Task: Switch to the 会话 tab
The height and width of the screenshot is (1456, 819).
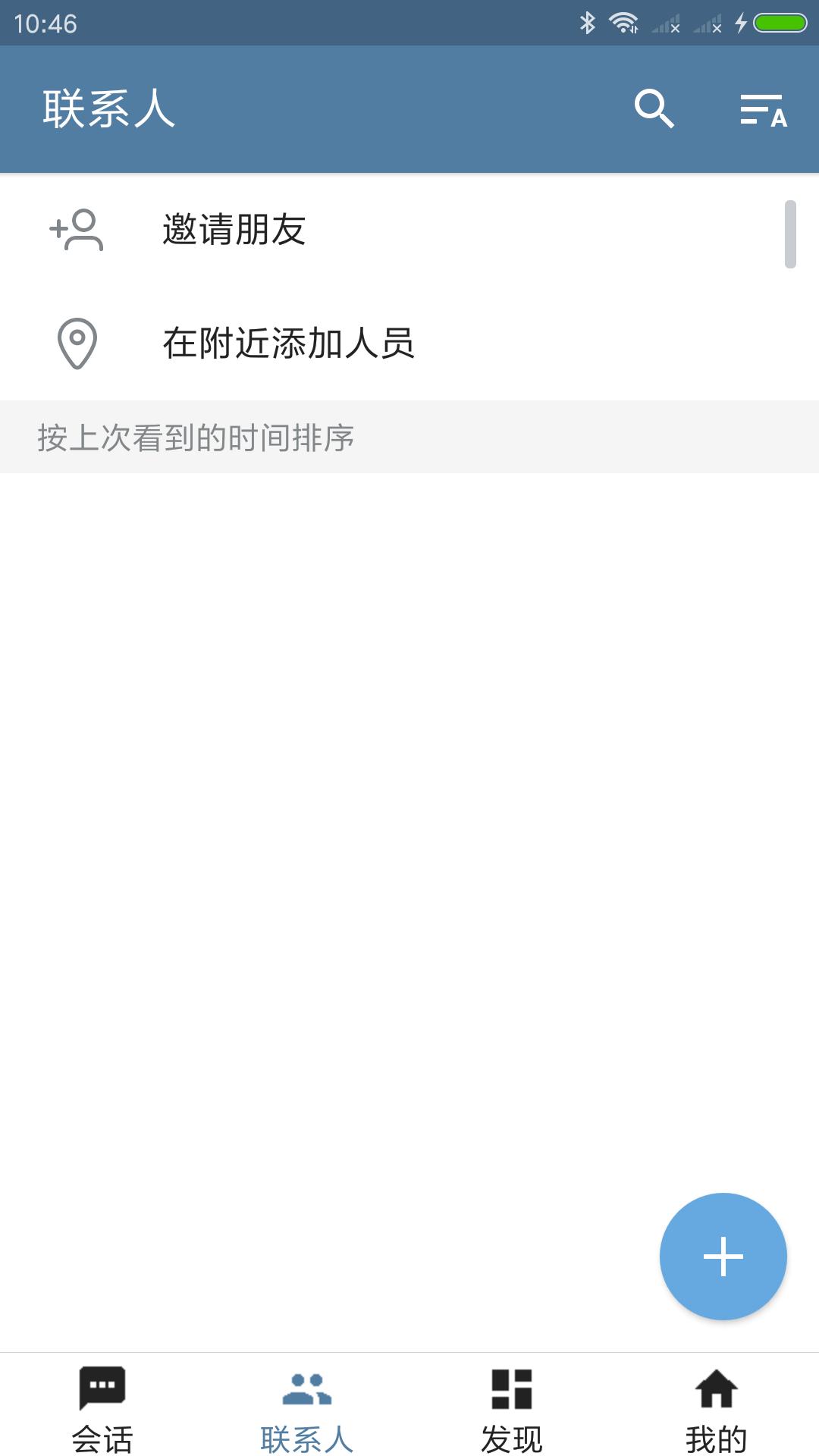Action: pyautogui.click(x=102, y=1407)
